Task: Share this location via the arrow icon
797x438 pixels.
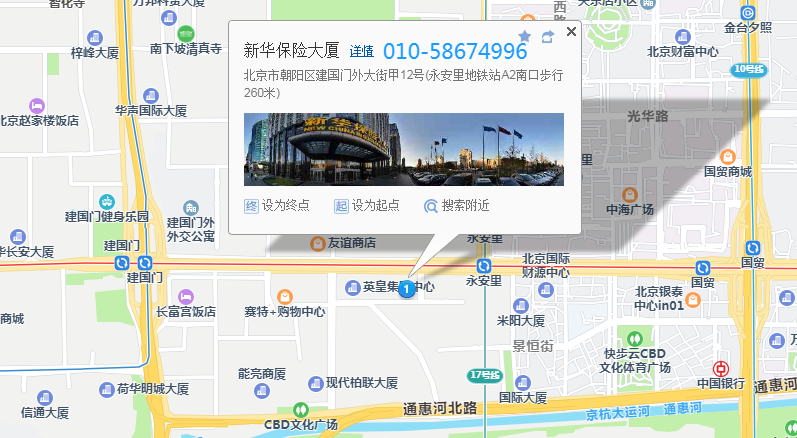Action: 547,37
